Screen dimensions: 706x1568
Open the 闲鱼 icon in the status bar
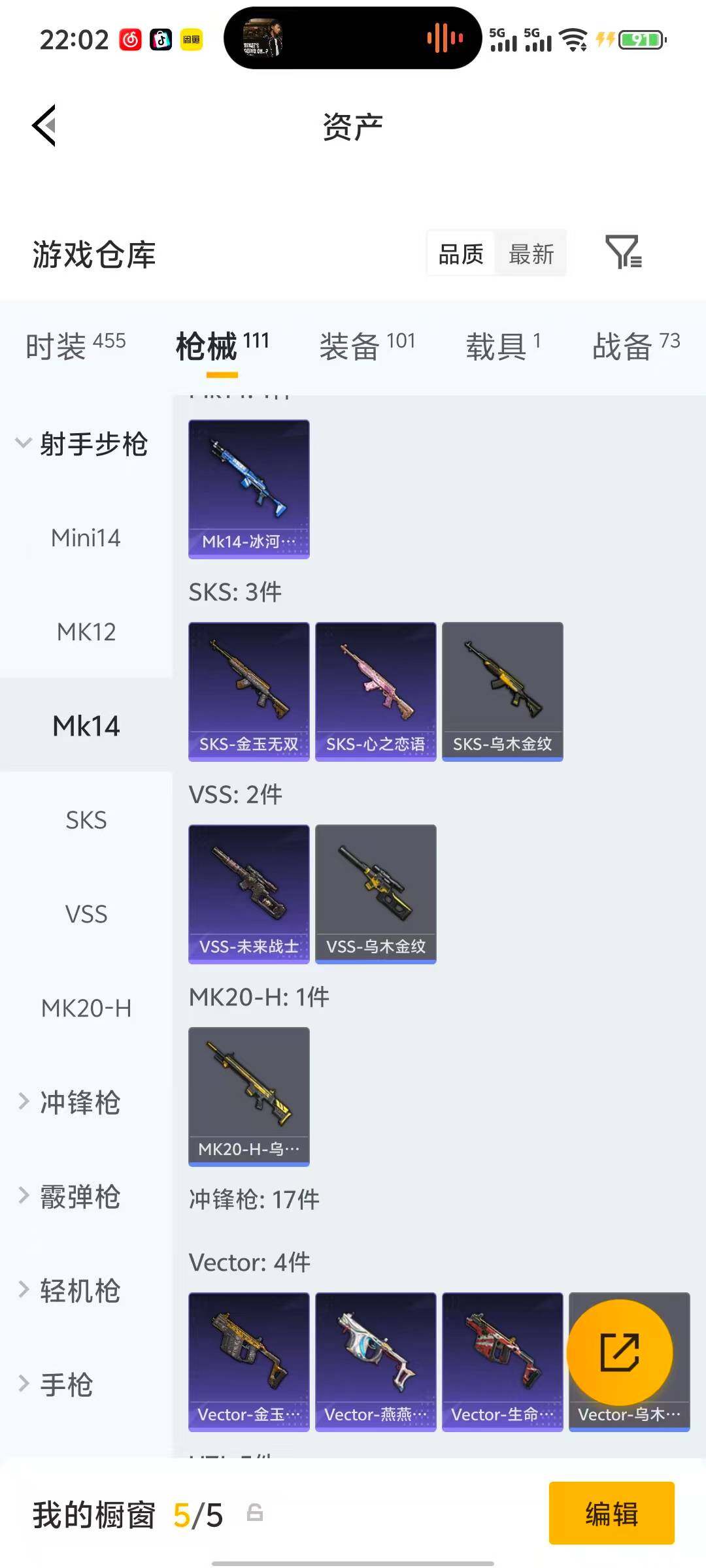tap(190, 41)
